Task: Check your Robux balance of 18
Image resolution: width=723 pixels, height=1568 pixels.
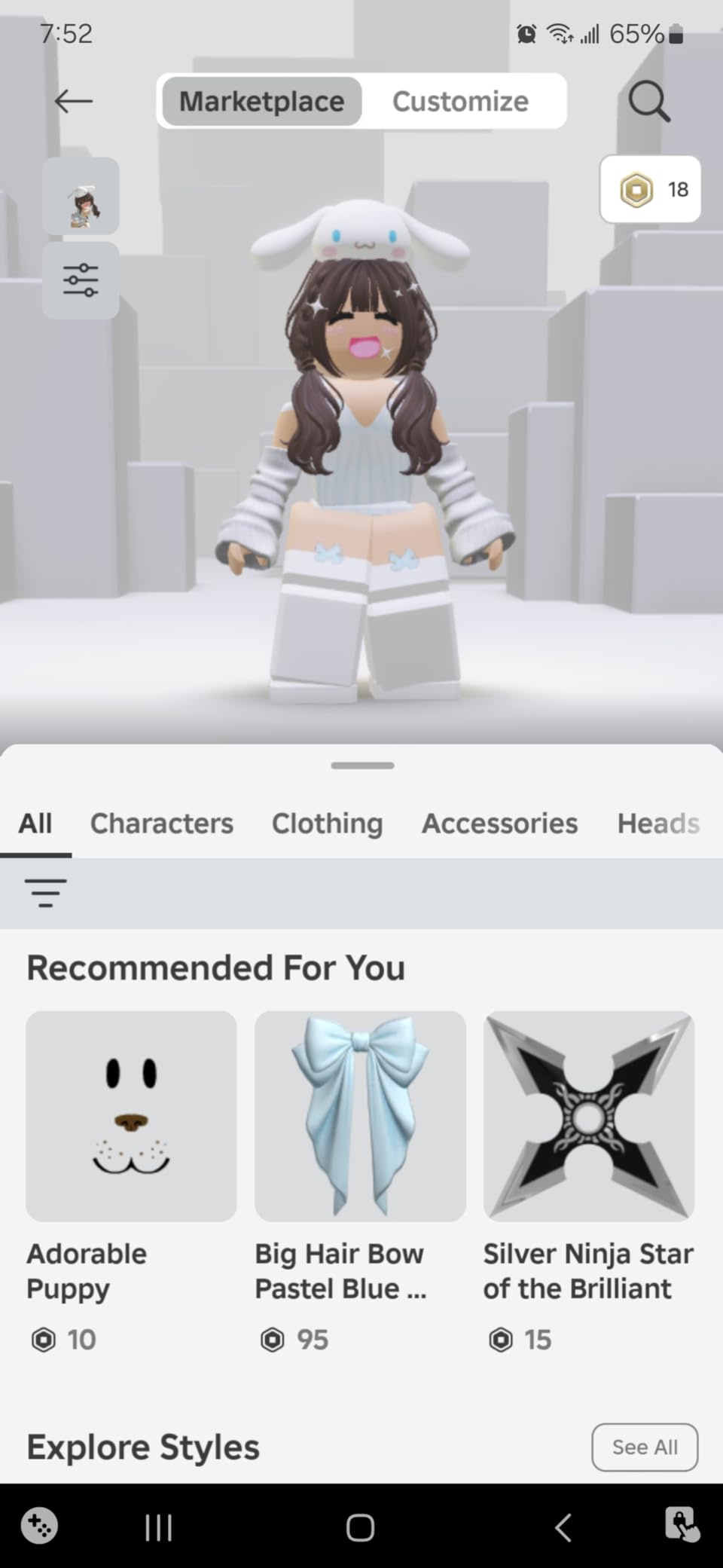Action: click(x=649, y=189)
